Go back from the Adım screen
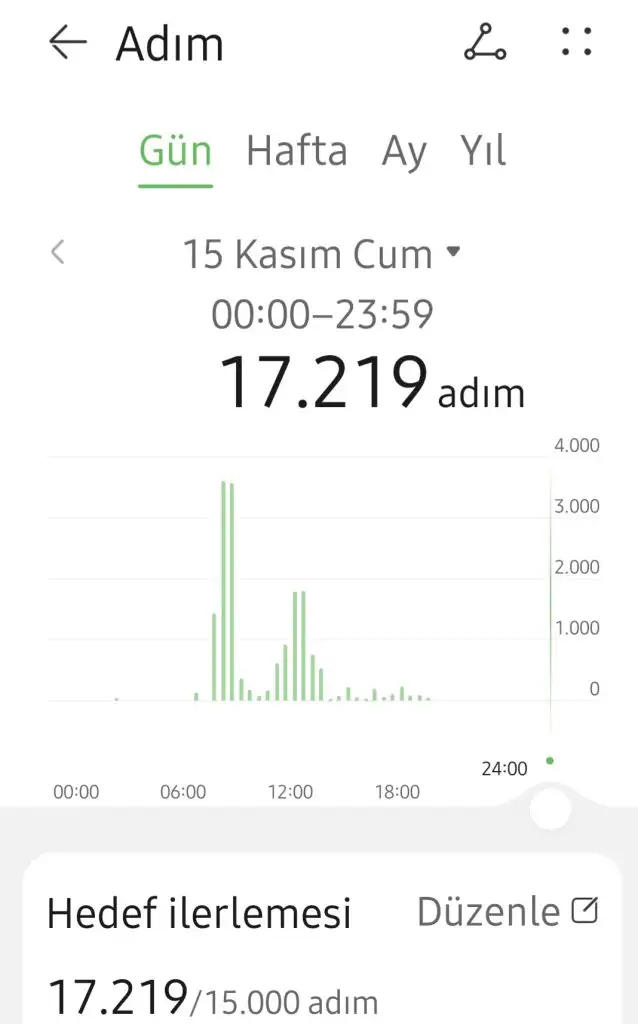638x1024 pixels. [68, 43]
